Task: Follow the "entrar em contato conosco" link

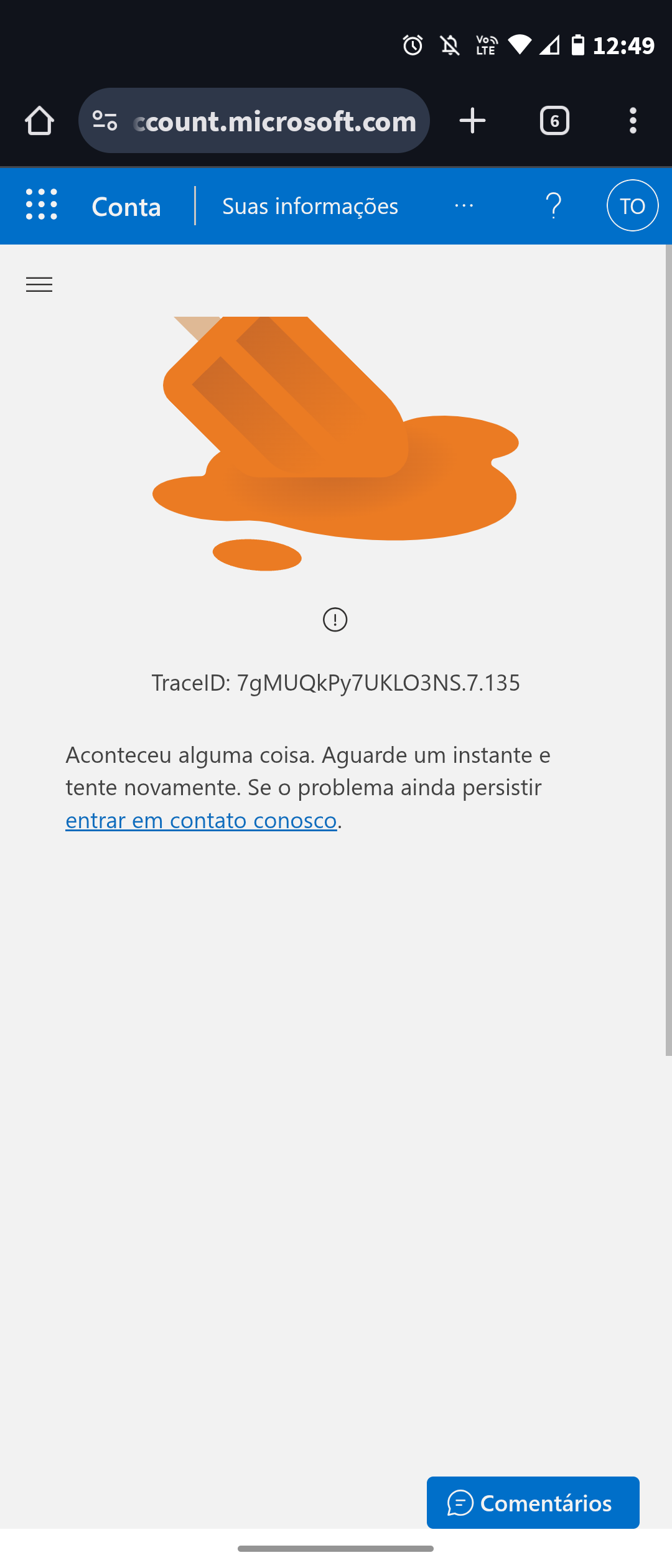Action: pos(201,820)
